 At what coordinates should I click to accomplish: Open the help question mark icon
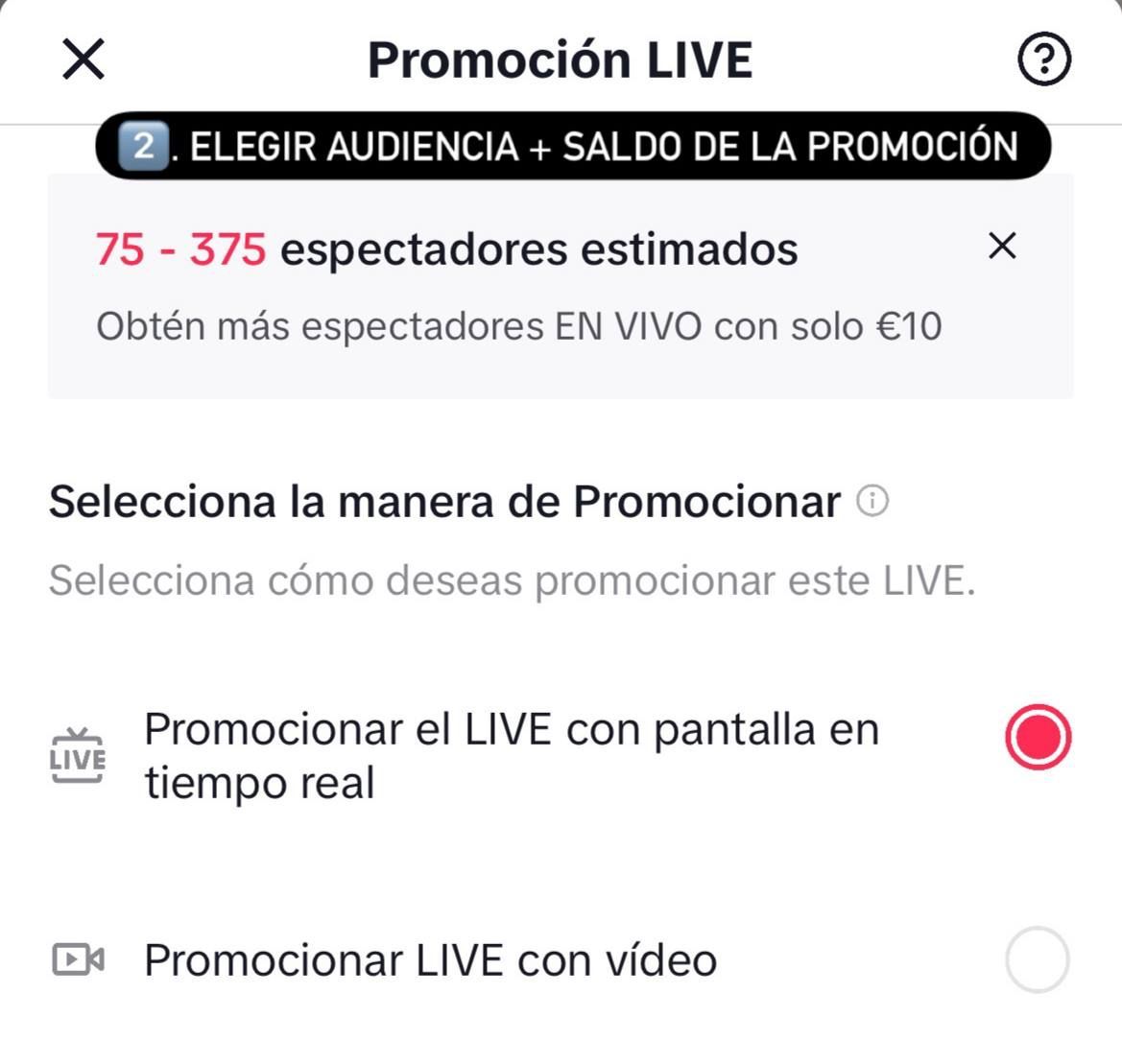(x=1043, y=60)
